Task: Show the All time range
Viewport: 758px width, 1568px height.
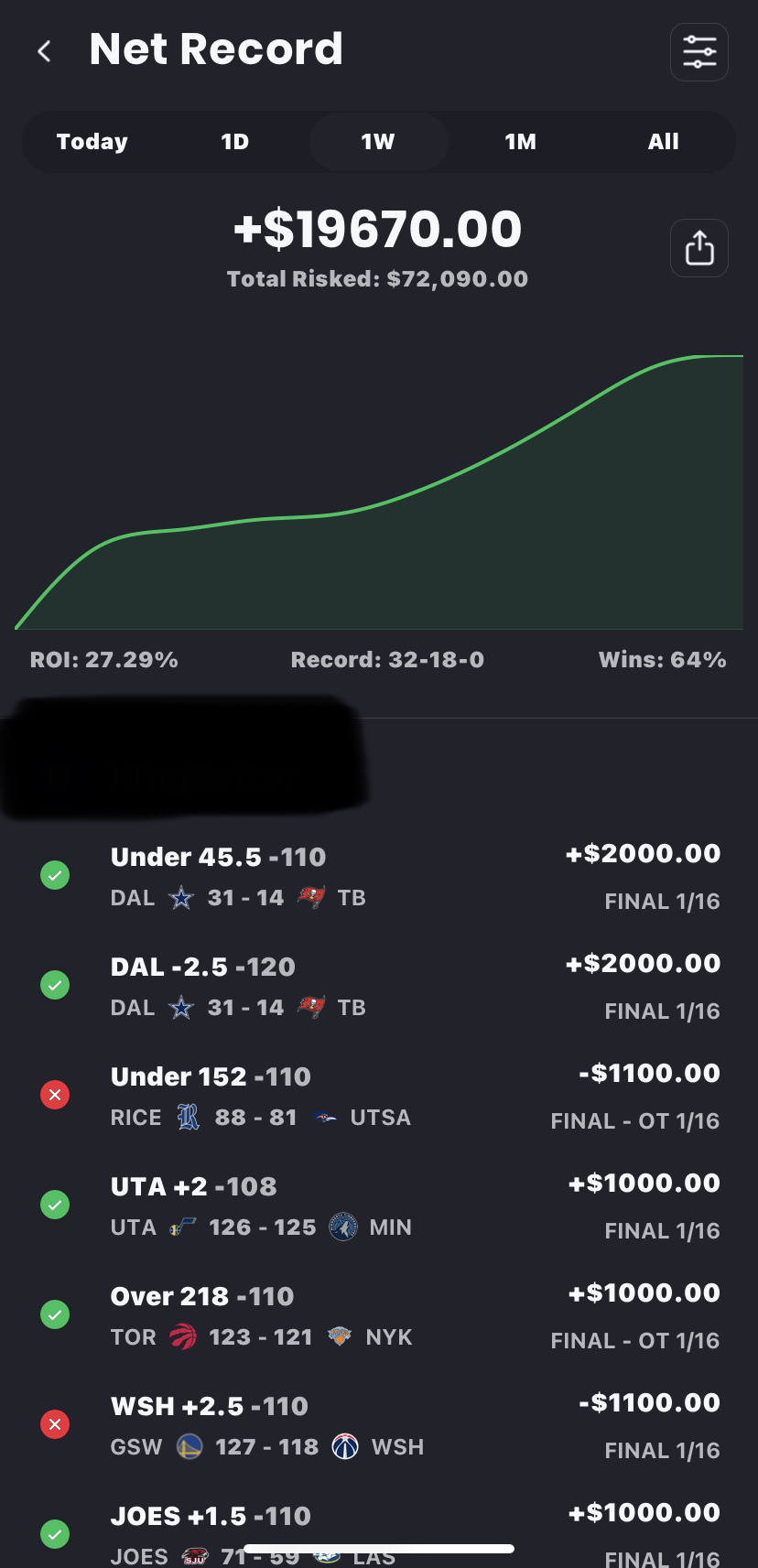Action: [x=664, y=142]
